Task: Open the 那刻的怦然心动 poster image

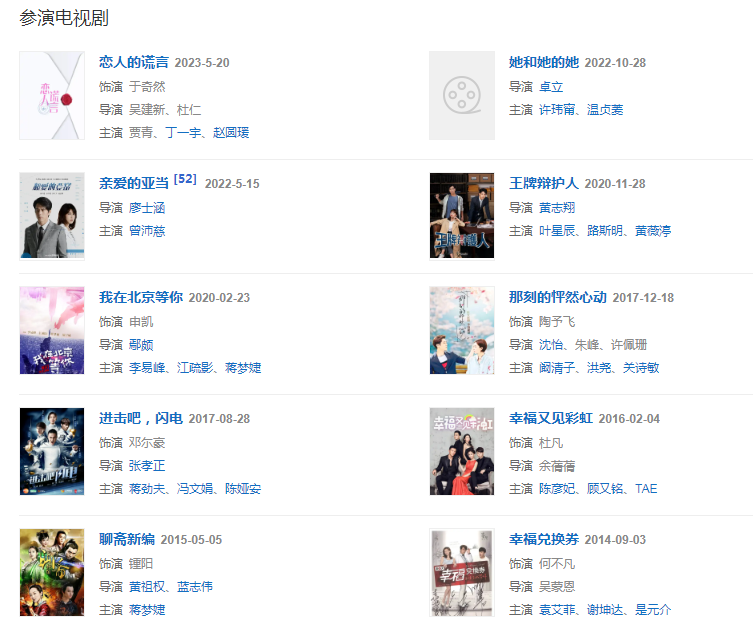Action: coord(462,331)
